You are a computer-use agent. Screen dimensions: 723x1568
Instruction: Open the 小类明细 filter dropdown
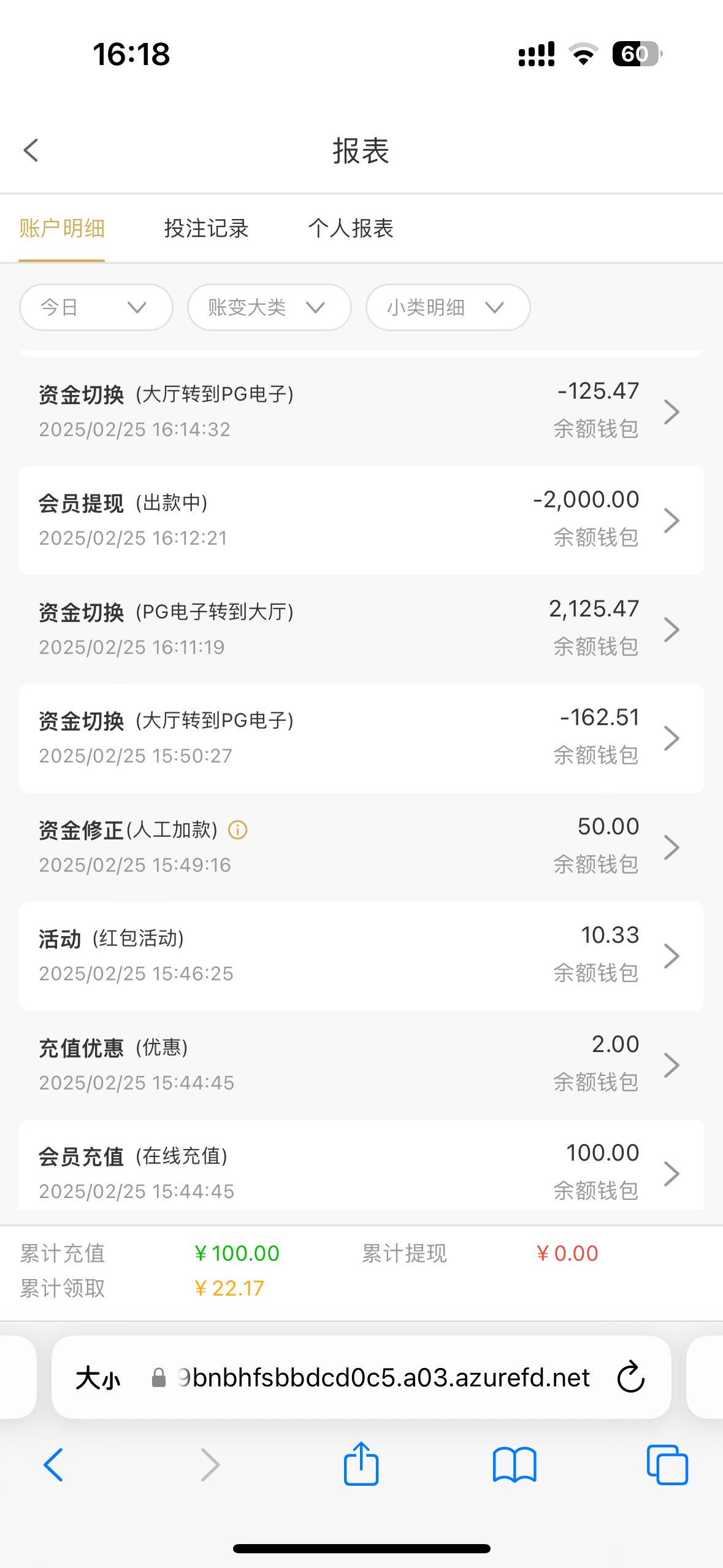(x=448, y=307)
